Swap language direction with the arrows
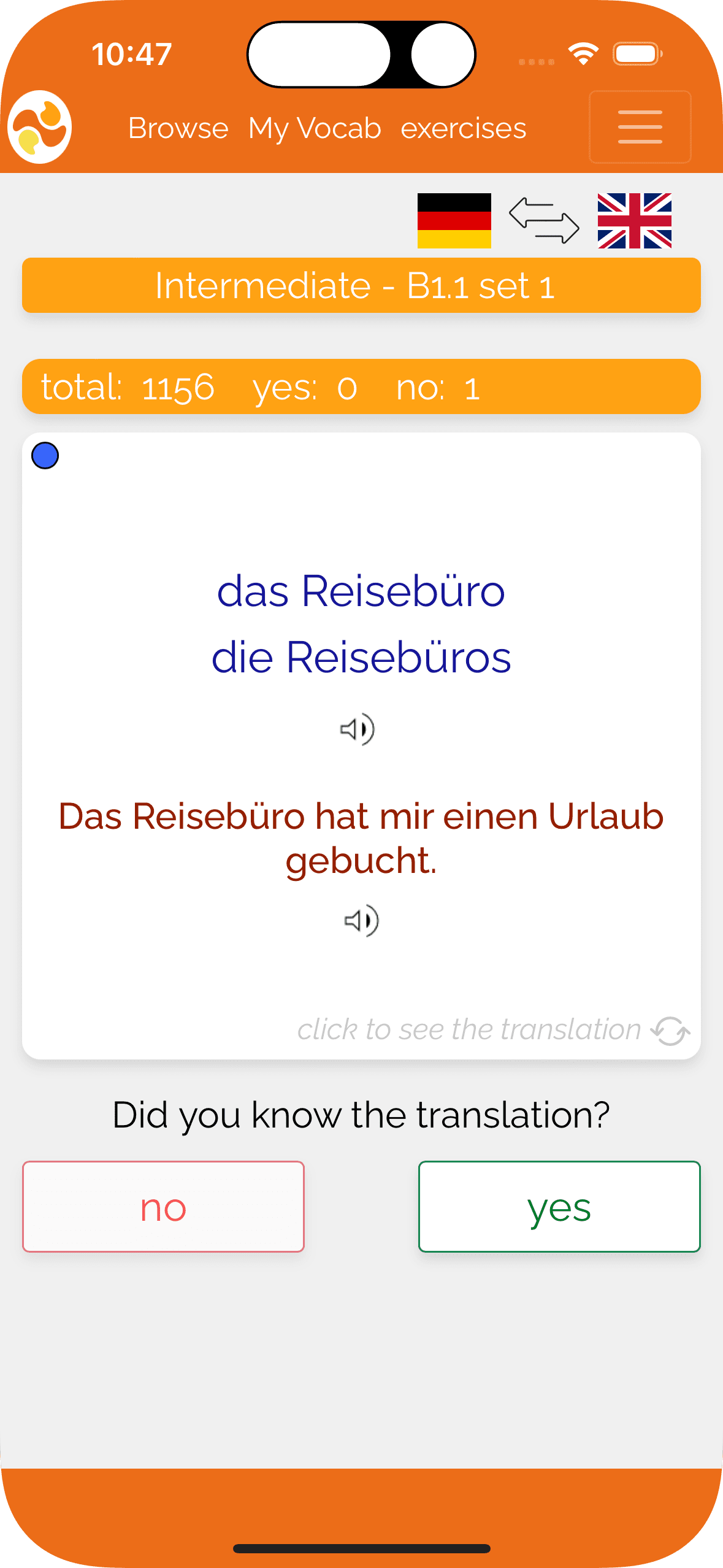 pyautogui.click(x=544, y=220)
